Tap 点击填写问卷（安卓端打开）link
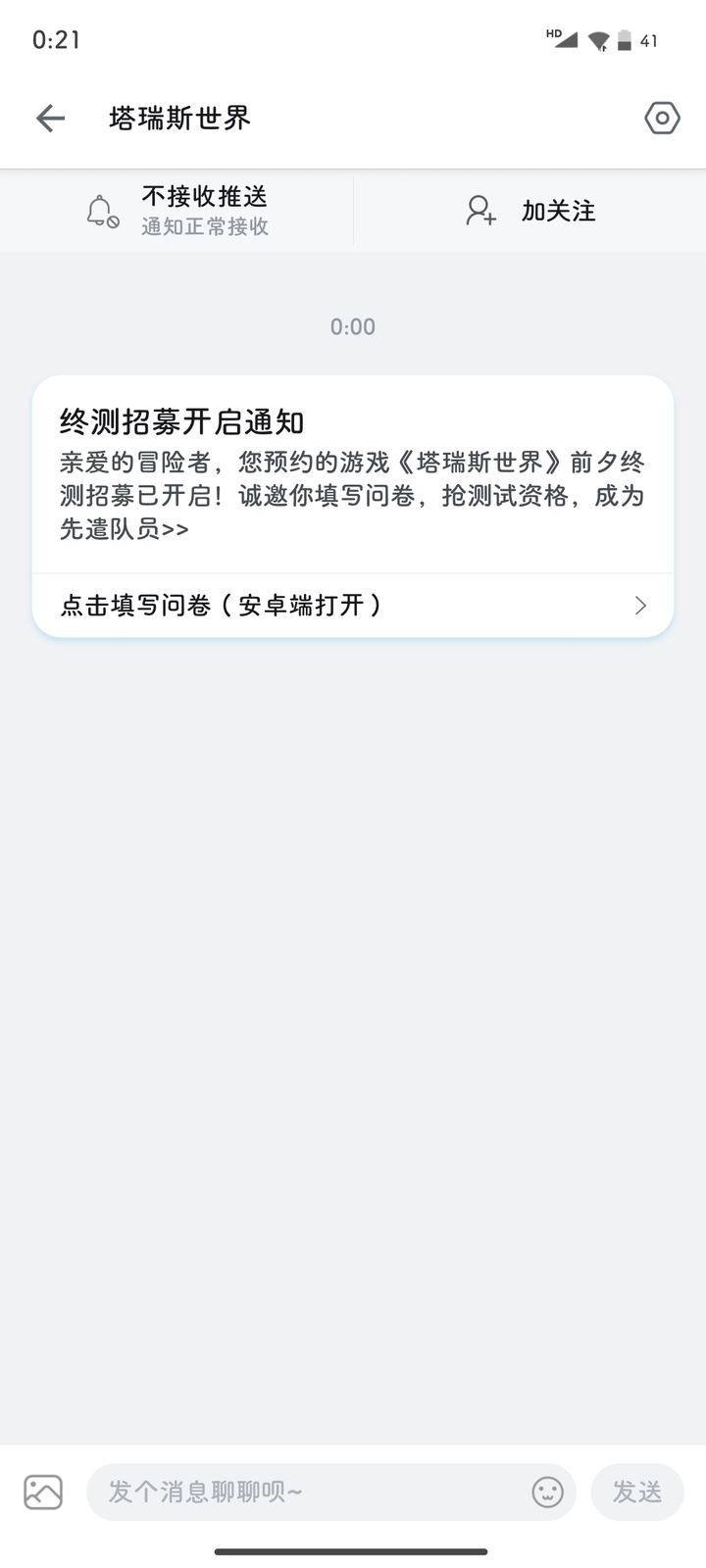This screenshot has width=706, height=1568. [221, 606]
